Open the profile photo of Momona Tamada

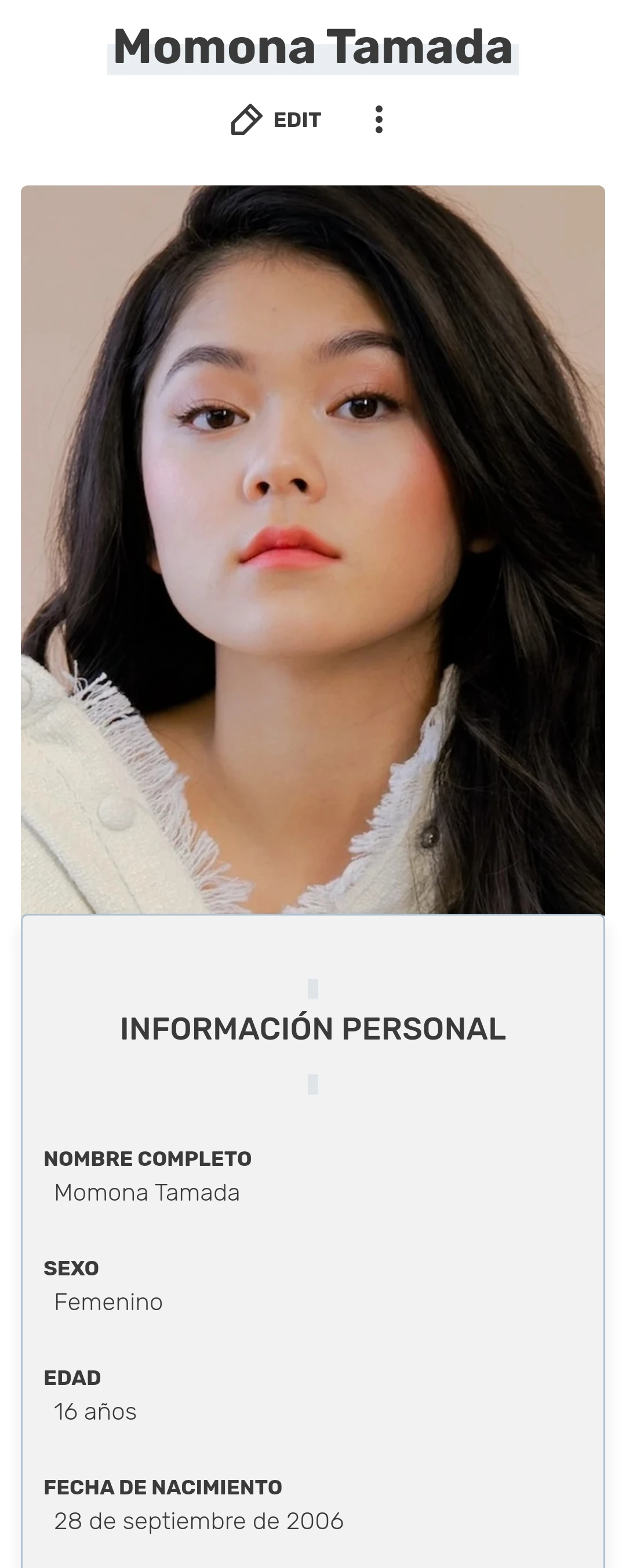[x=313, y=549]
